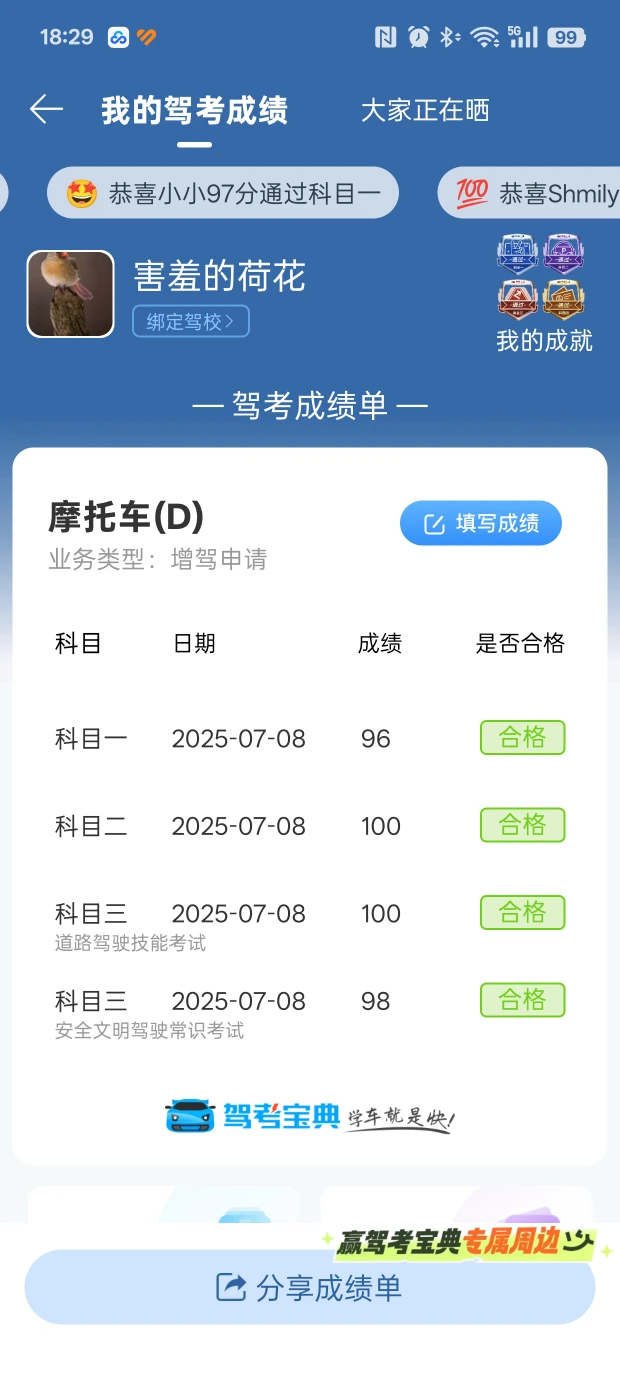Screen dimensions: 620x1386
Task: Tap the 绑定驾校 button
Action: (190, 321)
